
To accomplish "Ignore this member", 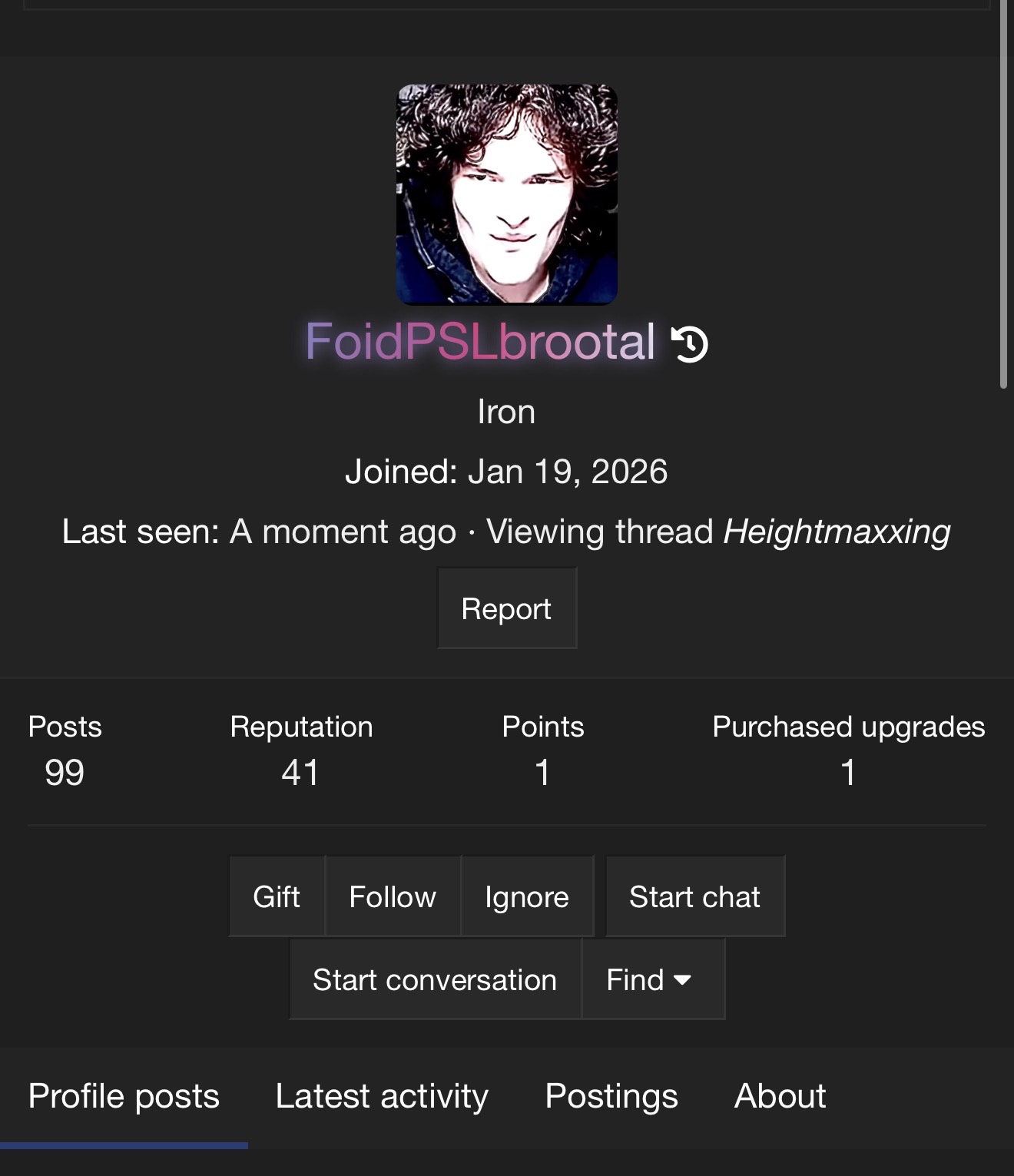I will [527, 896].
